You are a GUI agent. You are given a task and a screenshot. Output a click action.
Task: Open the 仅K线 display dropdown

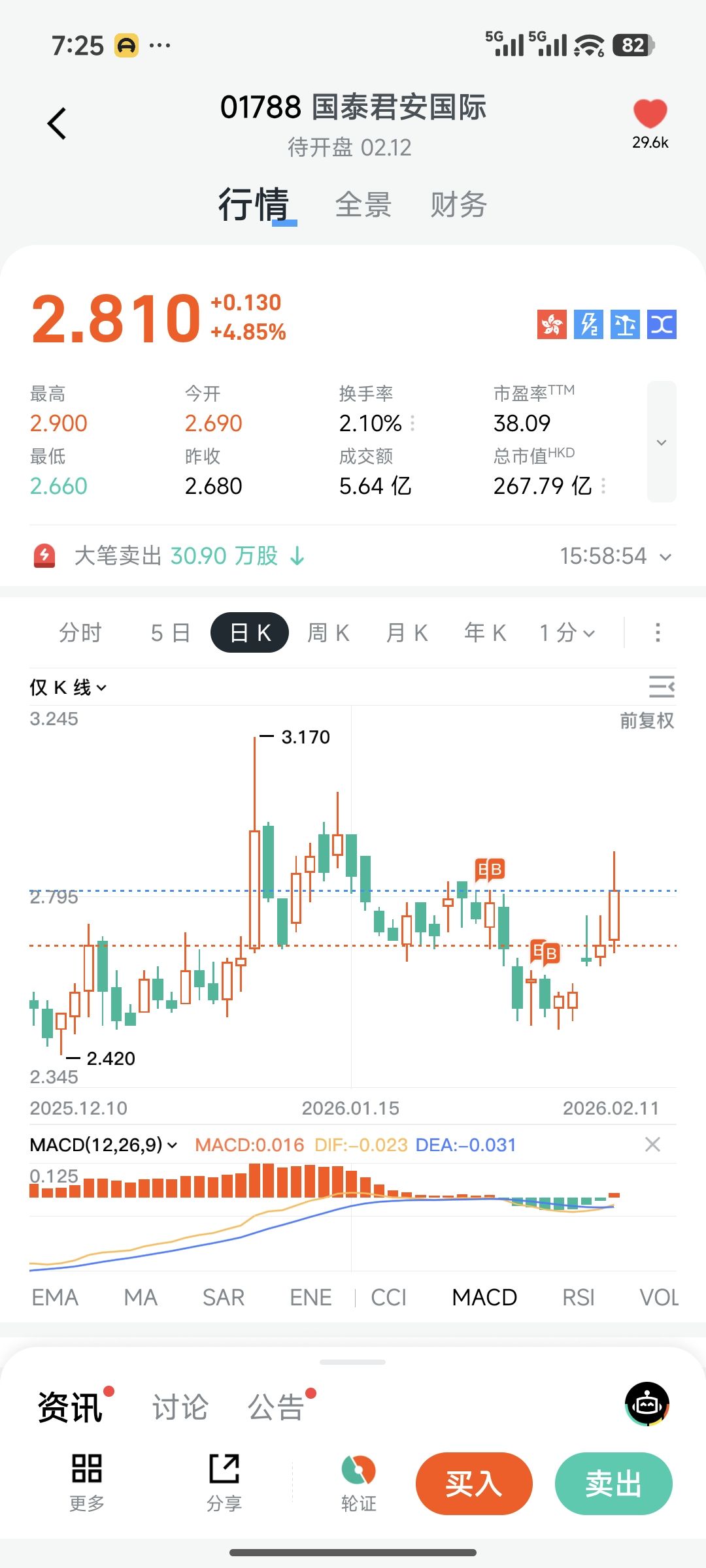point(68,687)
